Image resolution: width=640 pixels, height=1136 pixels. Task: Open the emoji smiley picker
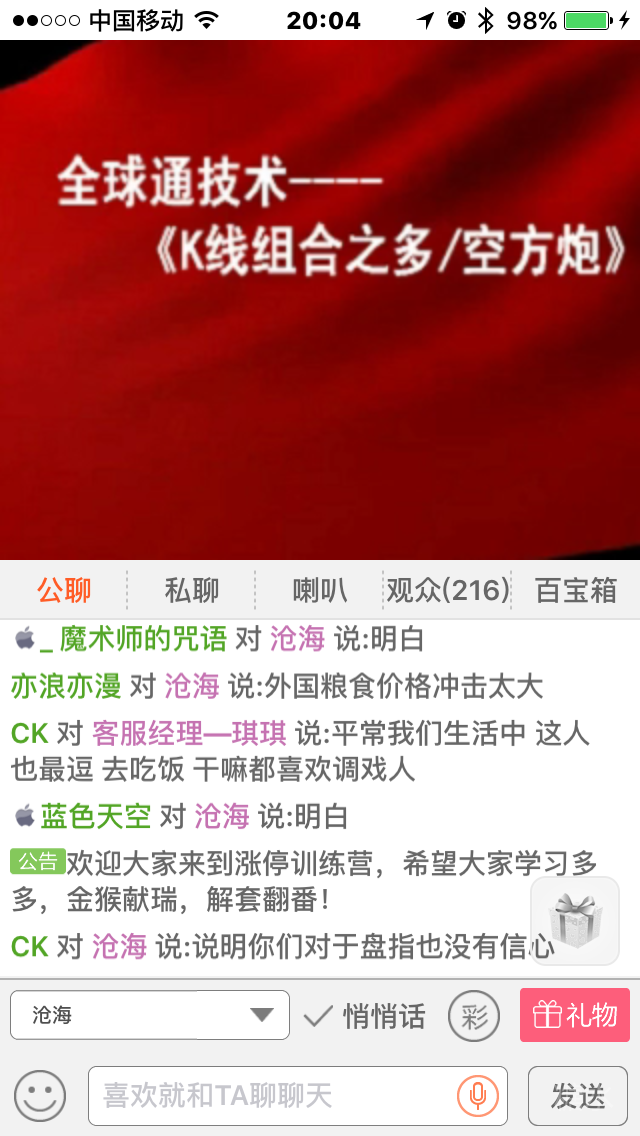point(40,1096)
